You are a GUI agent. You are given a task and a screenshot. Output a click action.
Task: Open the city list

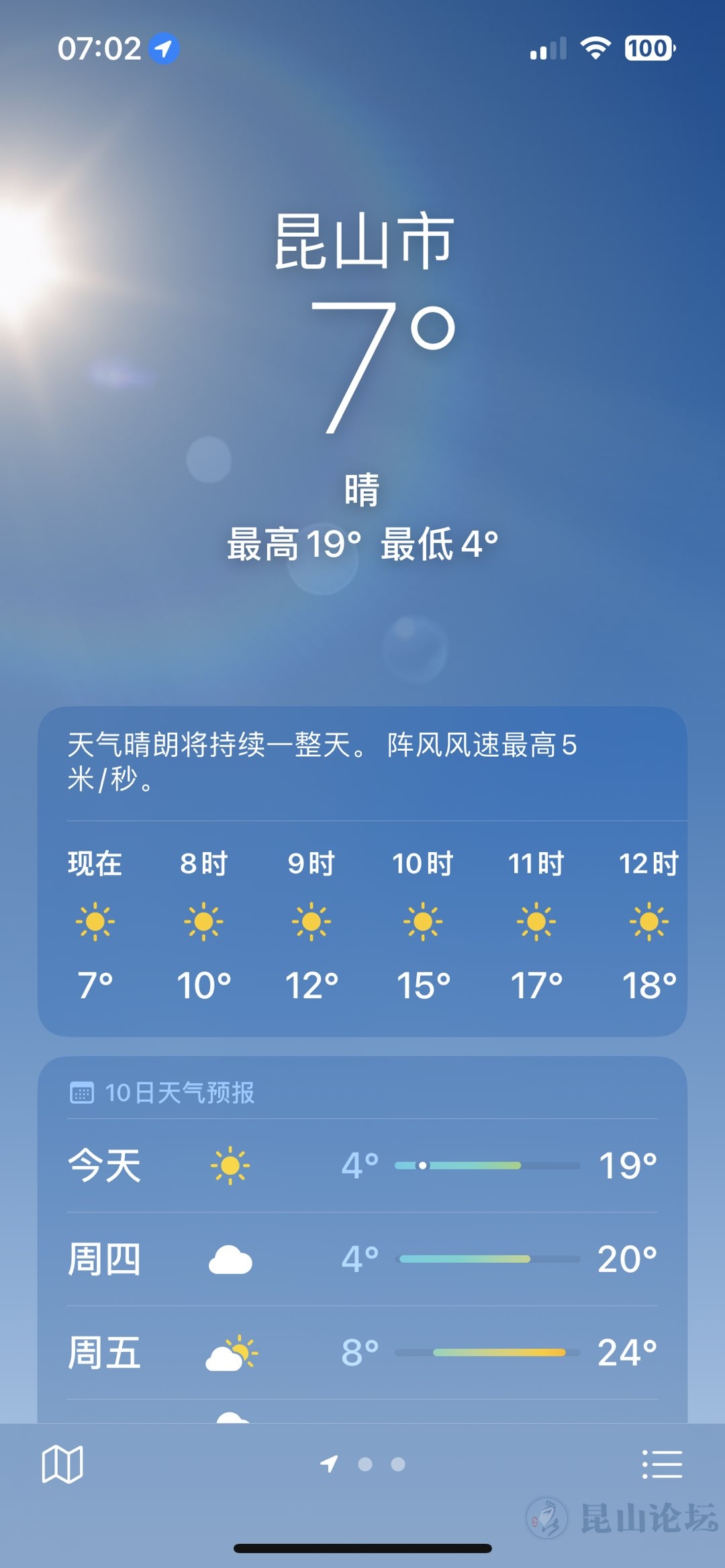pos(662,1464)
